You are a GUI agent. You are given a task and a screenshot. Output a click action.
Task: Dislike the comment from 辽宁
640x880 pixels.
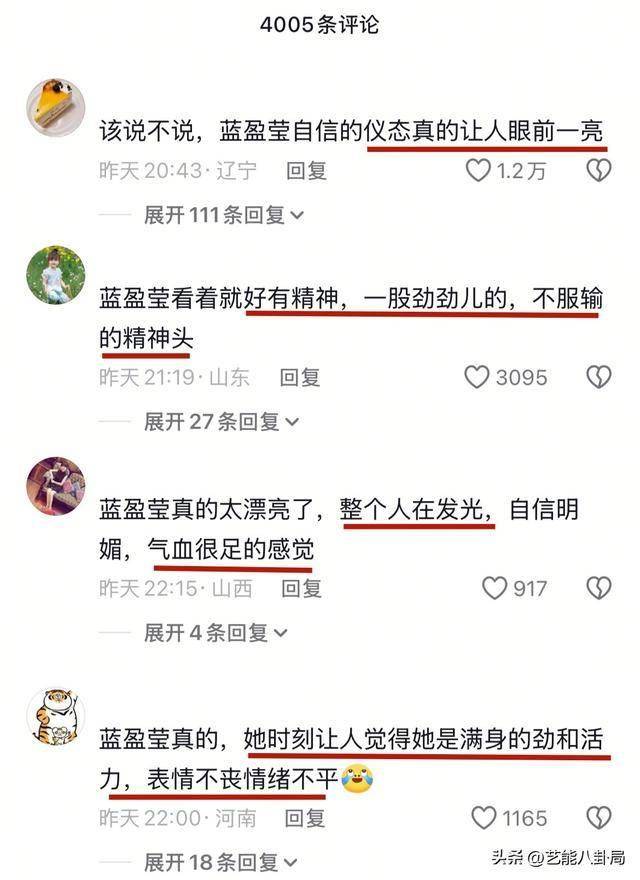click(x=598, y=171)
